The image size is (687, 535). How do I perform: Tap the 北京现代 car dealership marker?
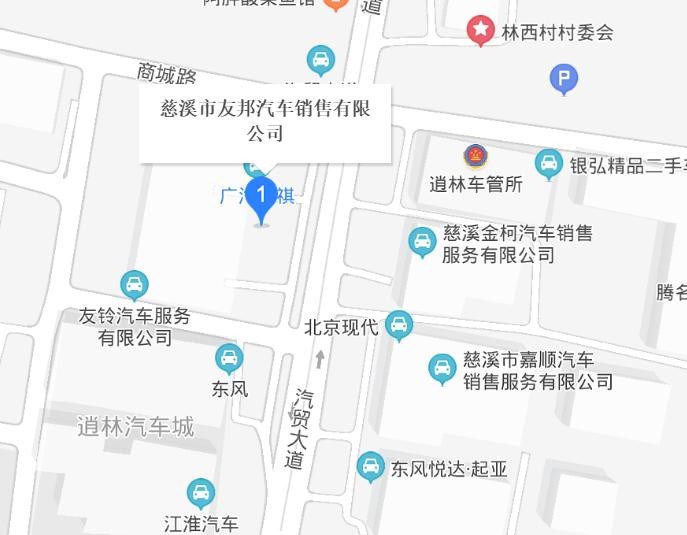pos(399,325)
